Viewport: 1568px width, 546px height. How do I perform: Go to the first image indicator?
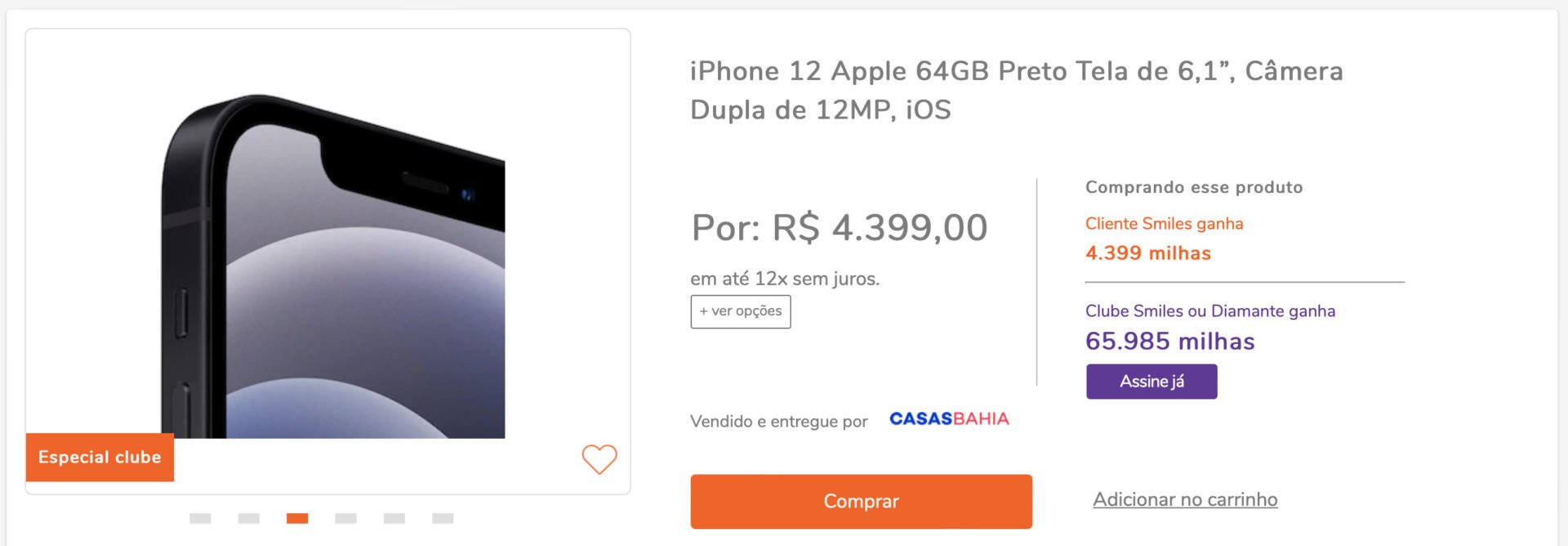click(200, 518)
